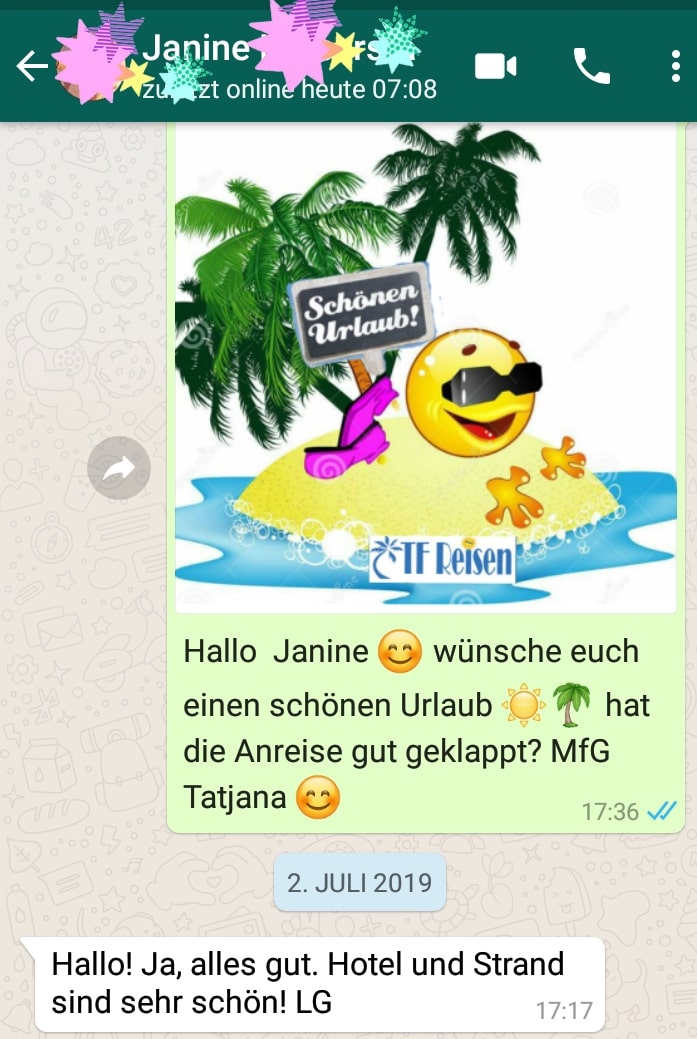697x1039 pixels.
Task: Open the overflow menu
Action: [x=676, y=66]
